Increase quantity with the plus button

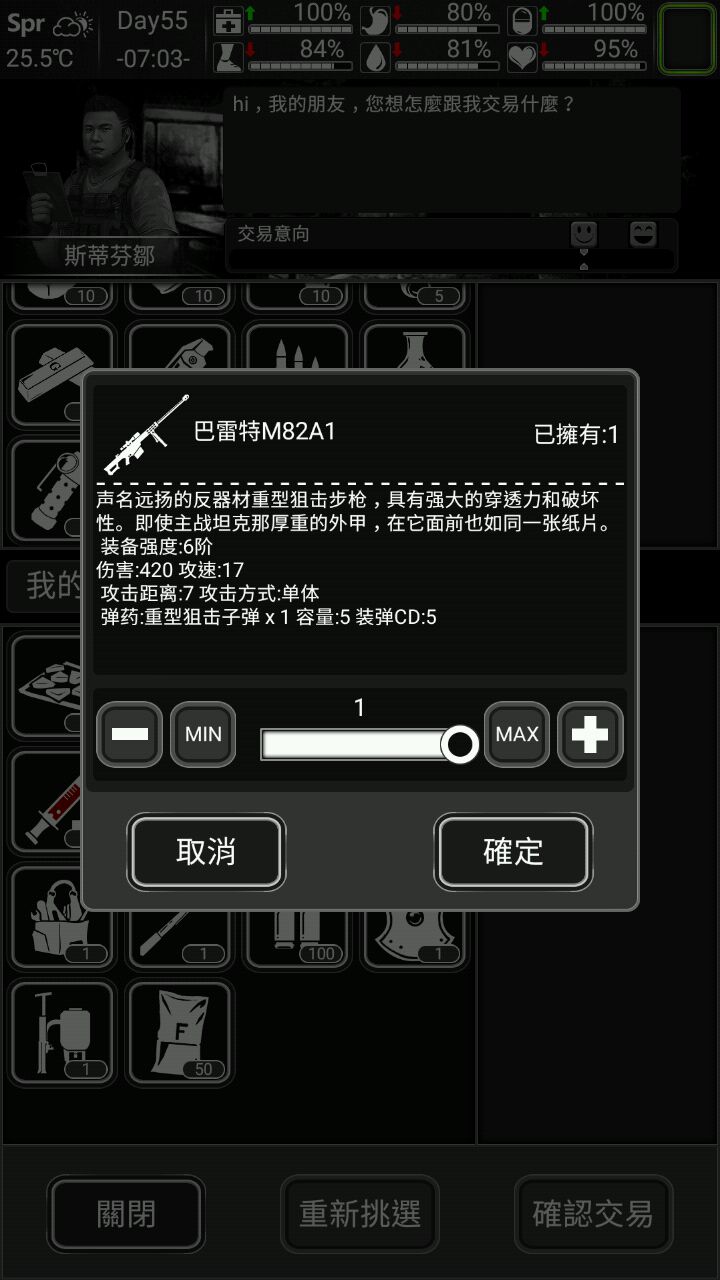[590, 735]
